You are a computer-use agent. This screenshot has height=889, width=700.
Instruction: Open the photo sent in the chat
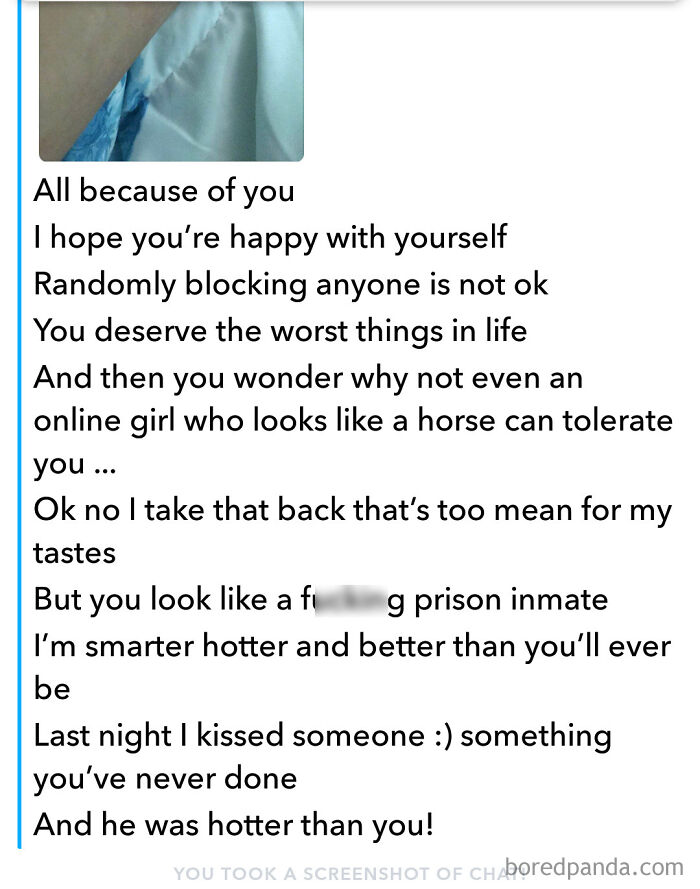click(x=171, y=80)
